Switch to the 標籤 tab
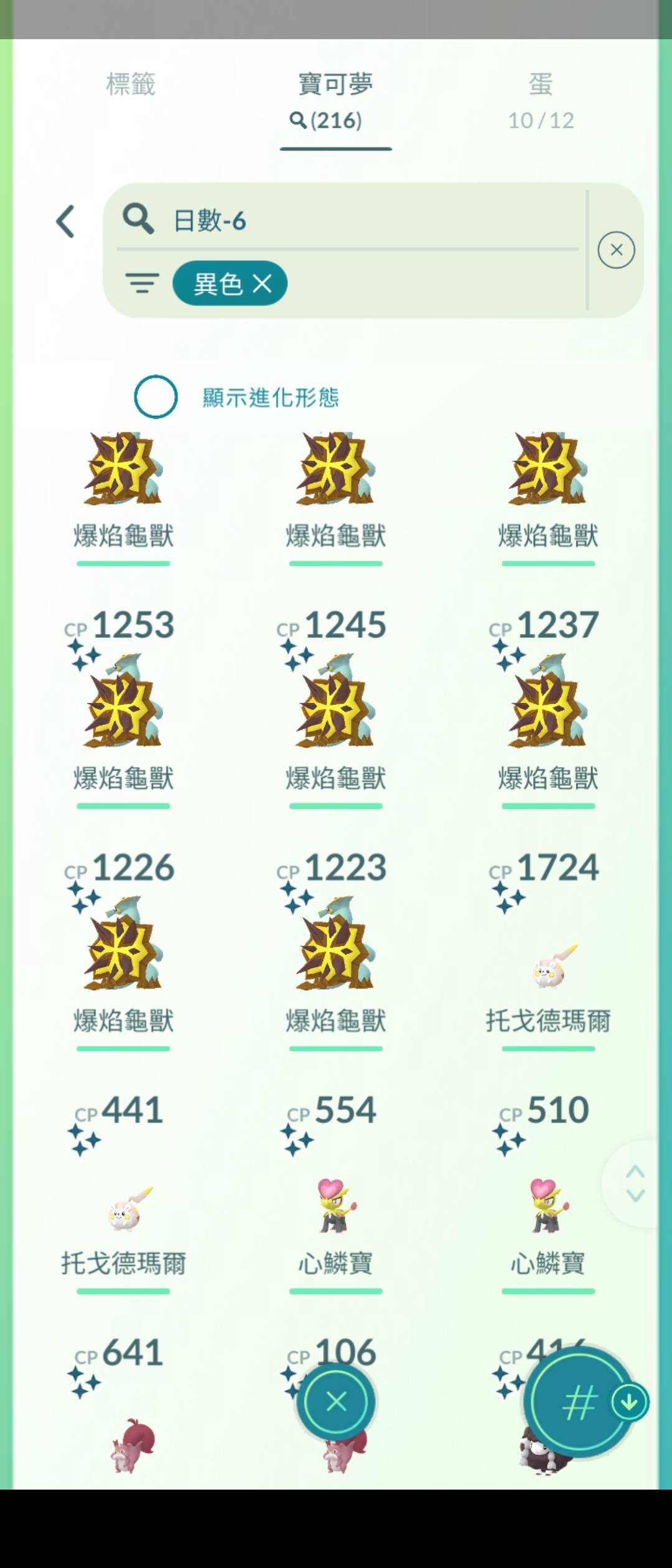The height and width of the screenshot is (1568, 672). [131, 85]
